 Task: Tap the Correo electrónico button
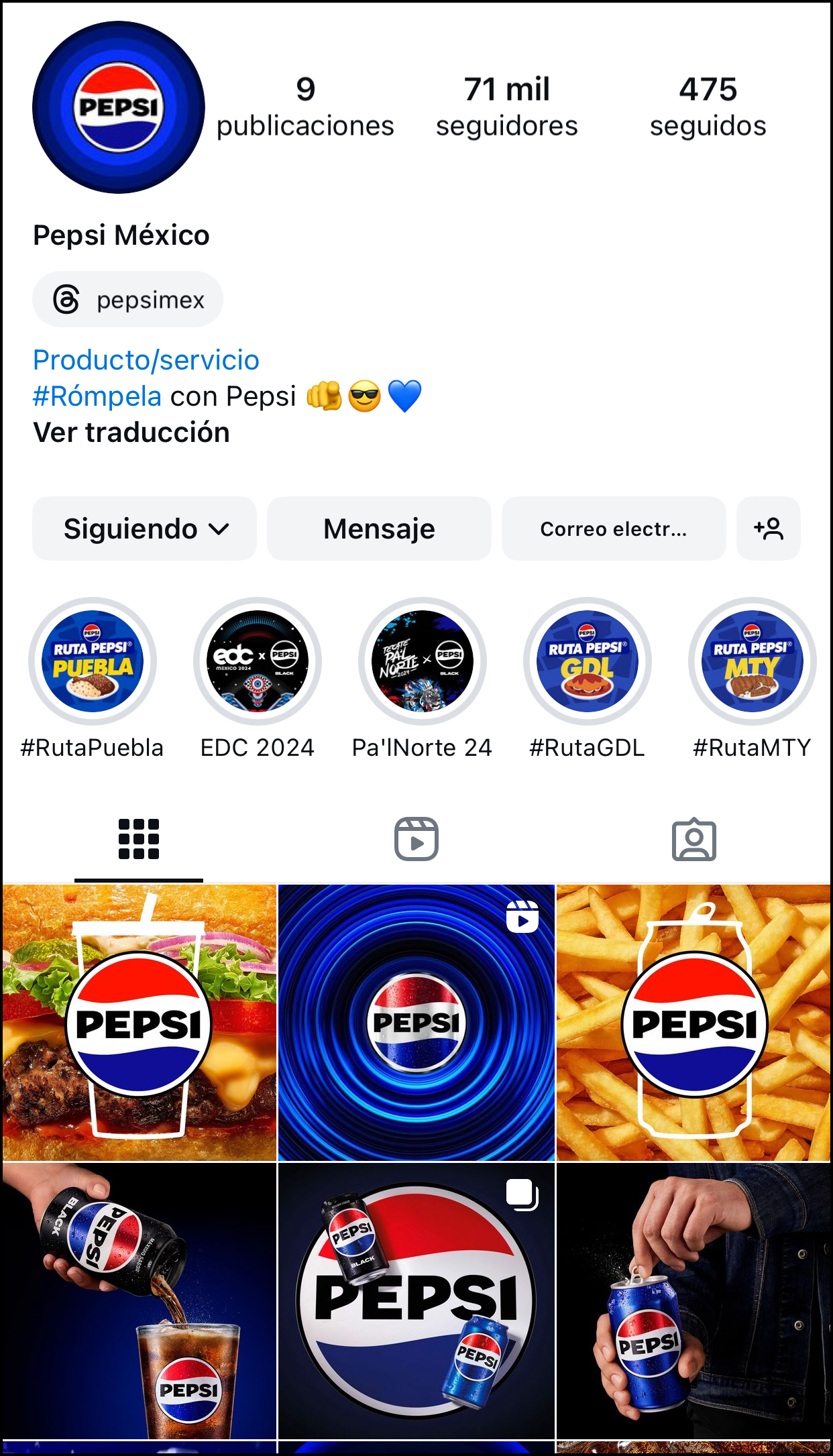point(613,528)
